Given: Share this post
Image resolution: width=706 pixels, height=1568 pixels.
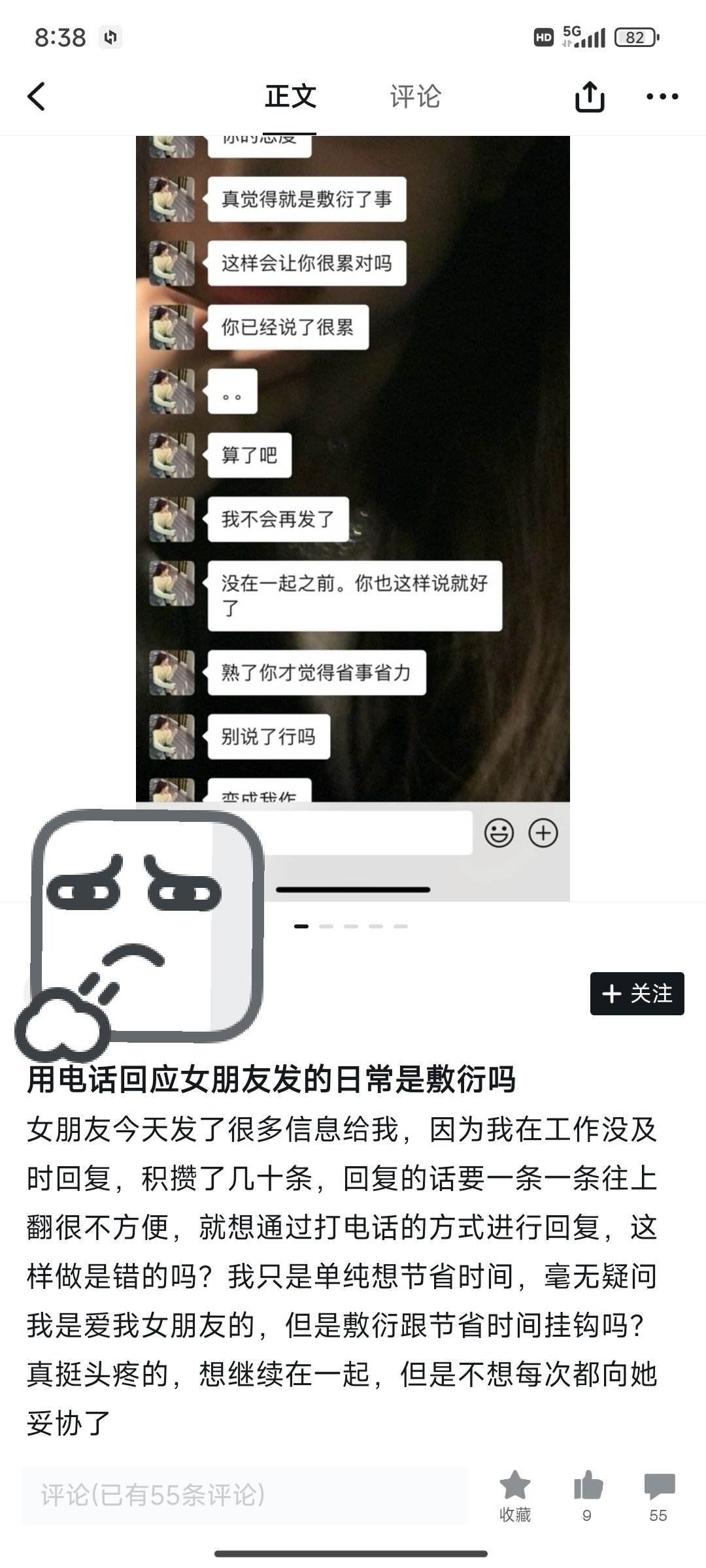Looking at the screenshot, I should (x=589, y=97).
